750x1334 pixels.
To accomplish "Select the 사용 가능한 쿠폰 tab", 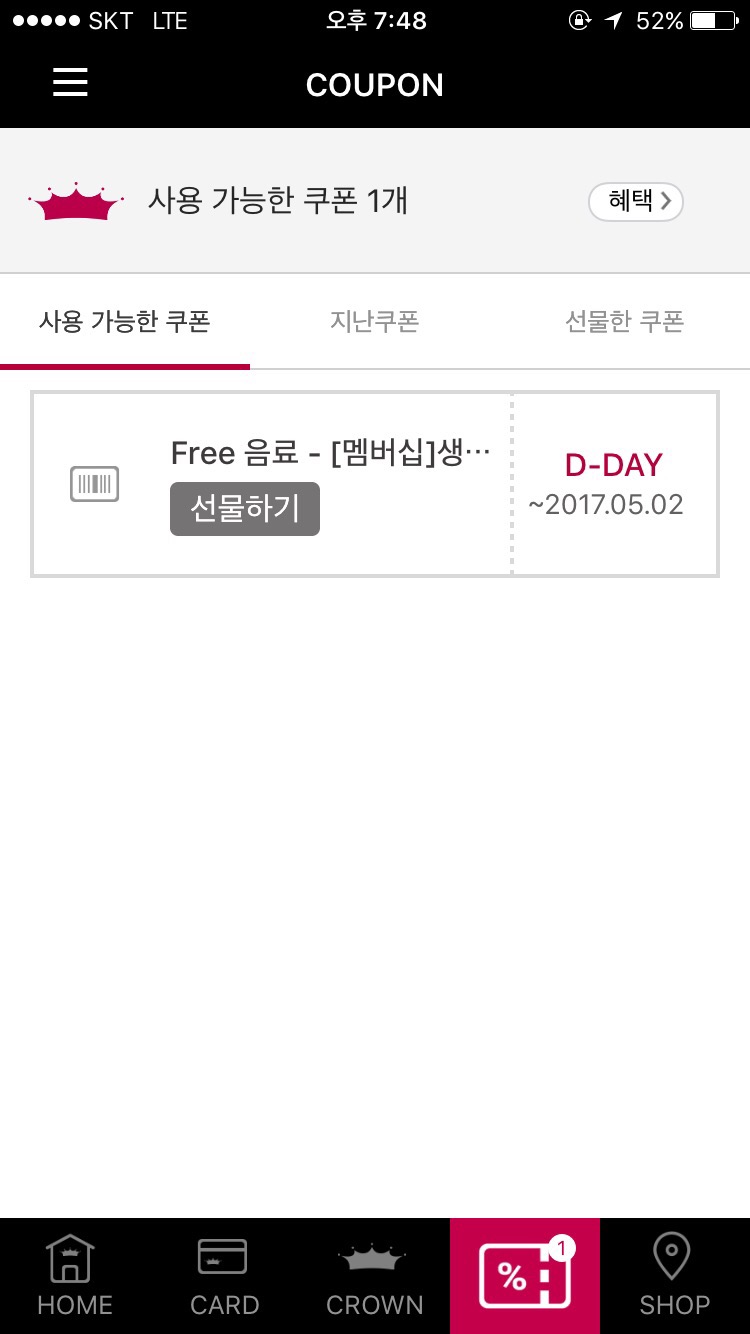I will 125,322.
